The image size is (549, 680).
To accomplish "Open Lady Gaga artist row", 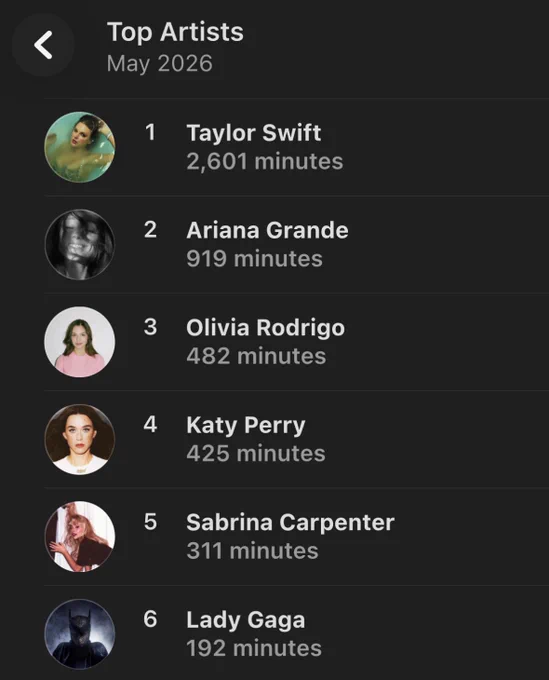I will click(x=296, y=633).
